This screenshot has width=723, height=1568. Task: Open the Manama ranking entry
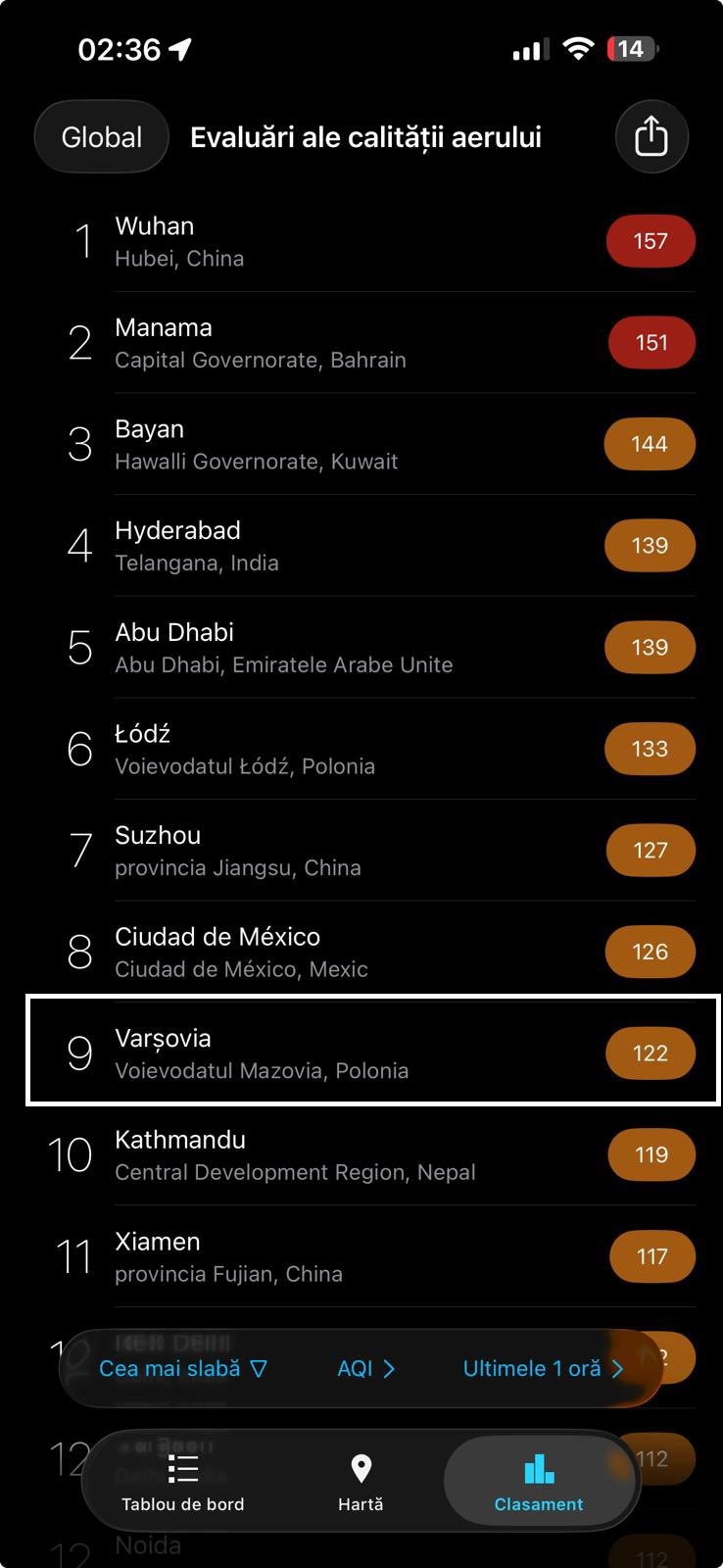(372, 343)
